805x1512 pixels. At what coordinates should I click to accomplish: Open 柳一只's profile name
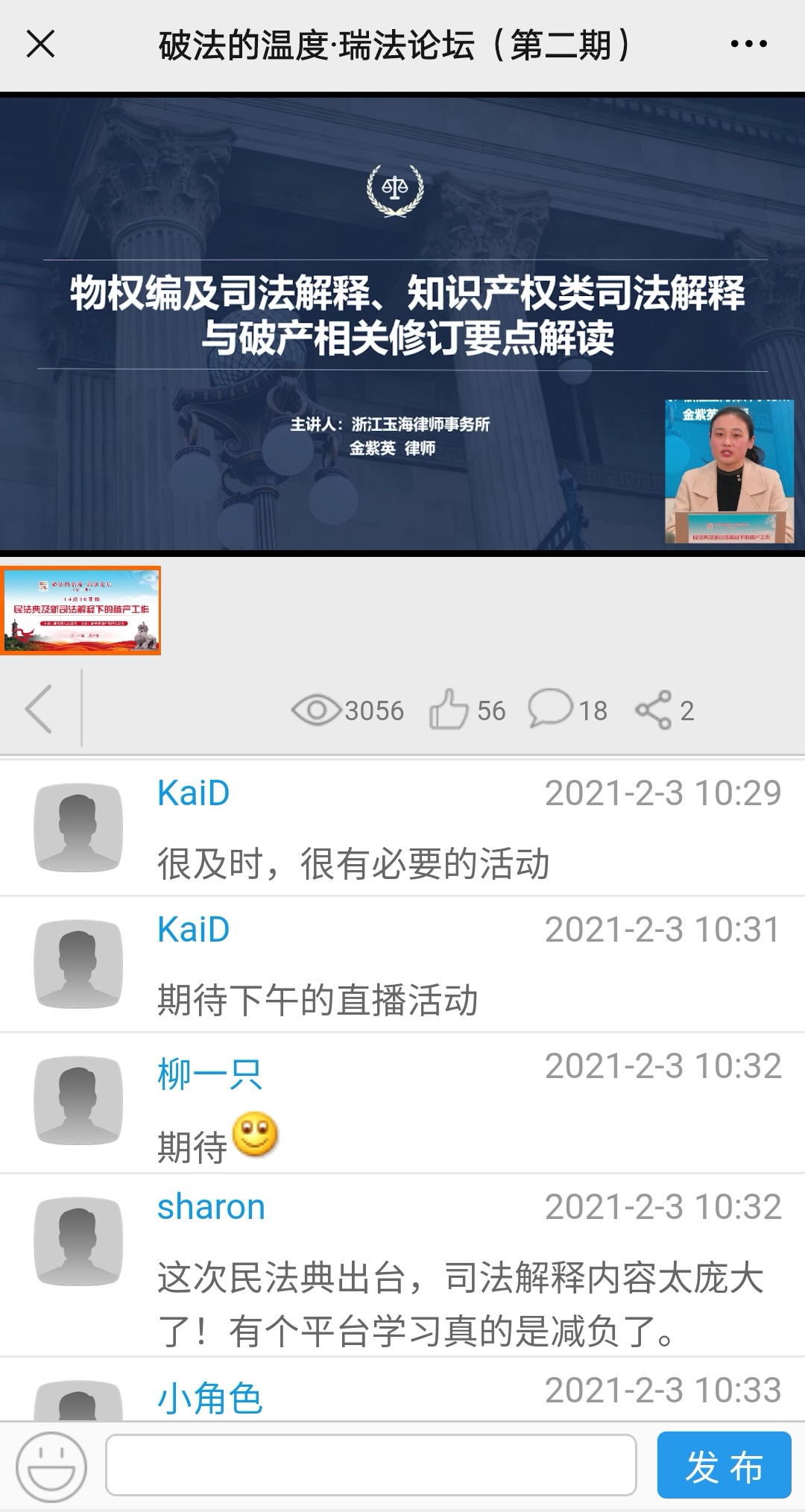coord(210,1074)
